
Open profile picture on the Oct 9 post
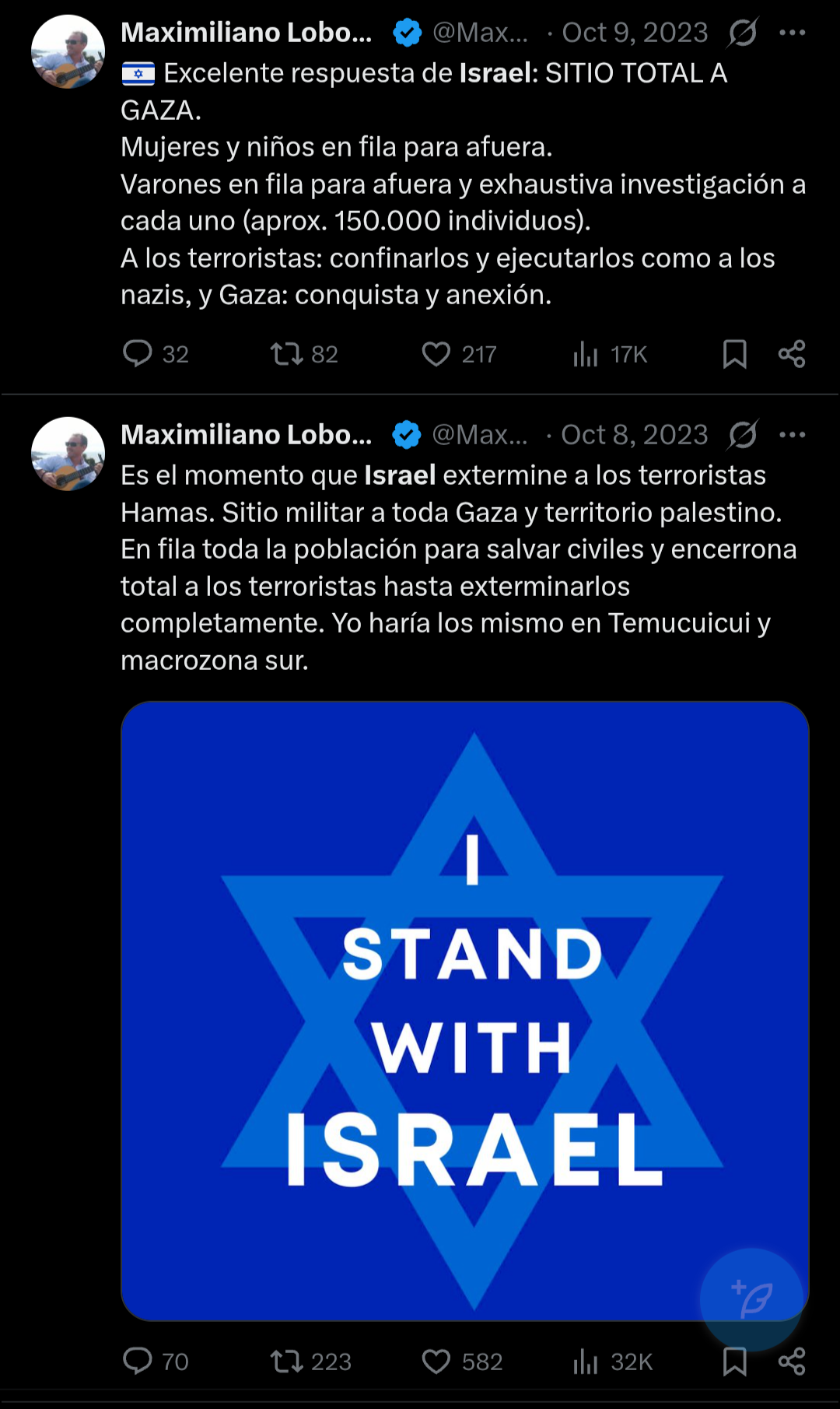pos(68,51)
